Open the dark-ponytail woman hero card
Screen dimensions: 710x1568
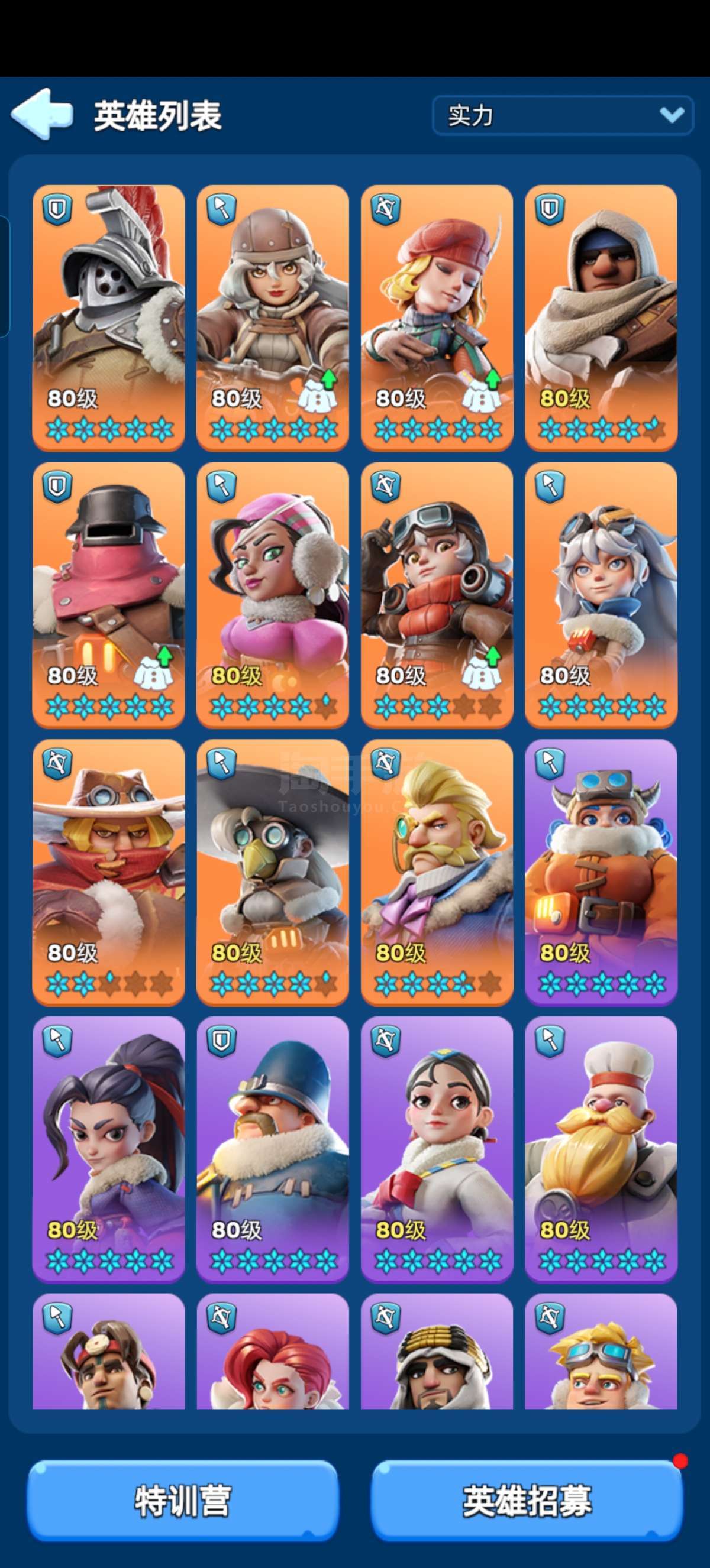[x=108, y=1149]
